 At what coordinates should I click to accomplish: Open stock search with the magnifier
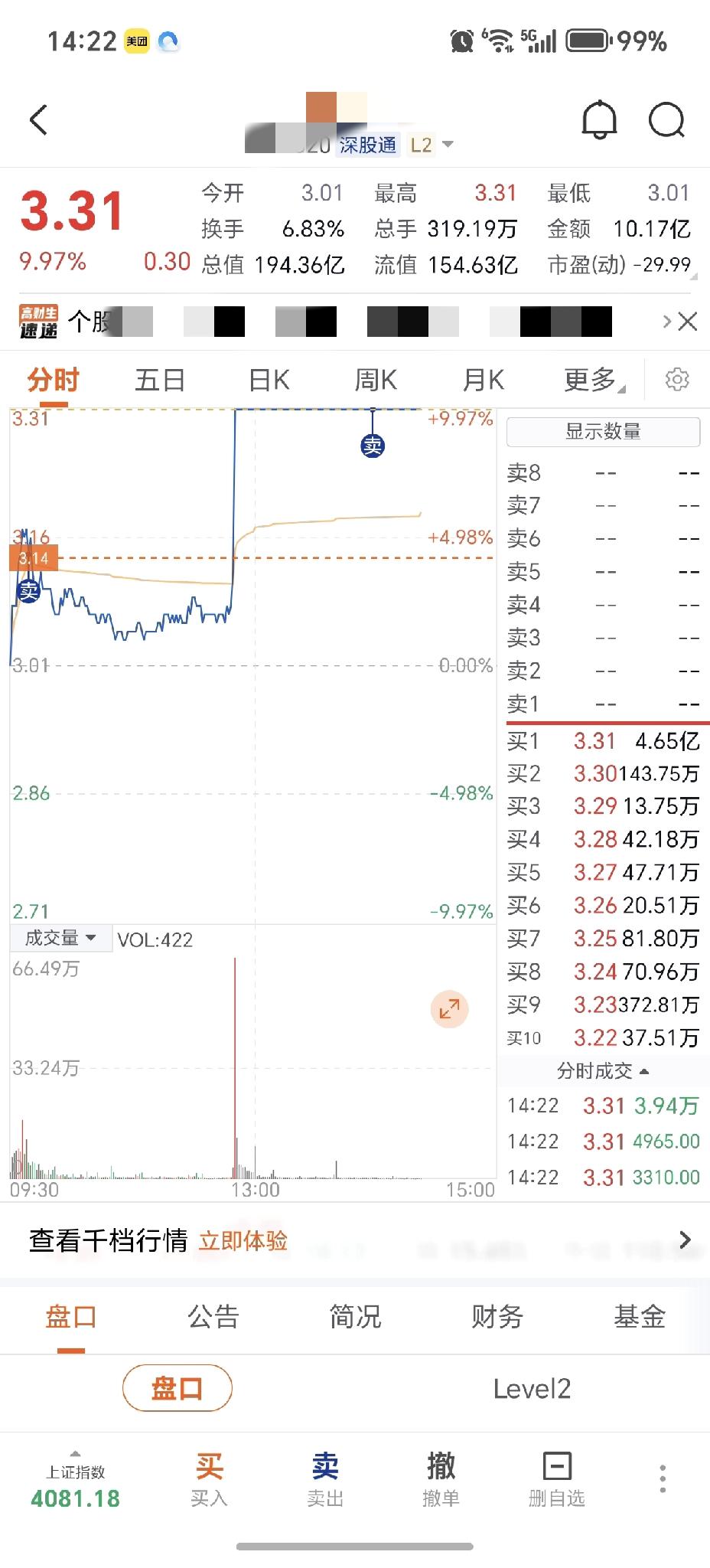pos(665,121)
